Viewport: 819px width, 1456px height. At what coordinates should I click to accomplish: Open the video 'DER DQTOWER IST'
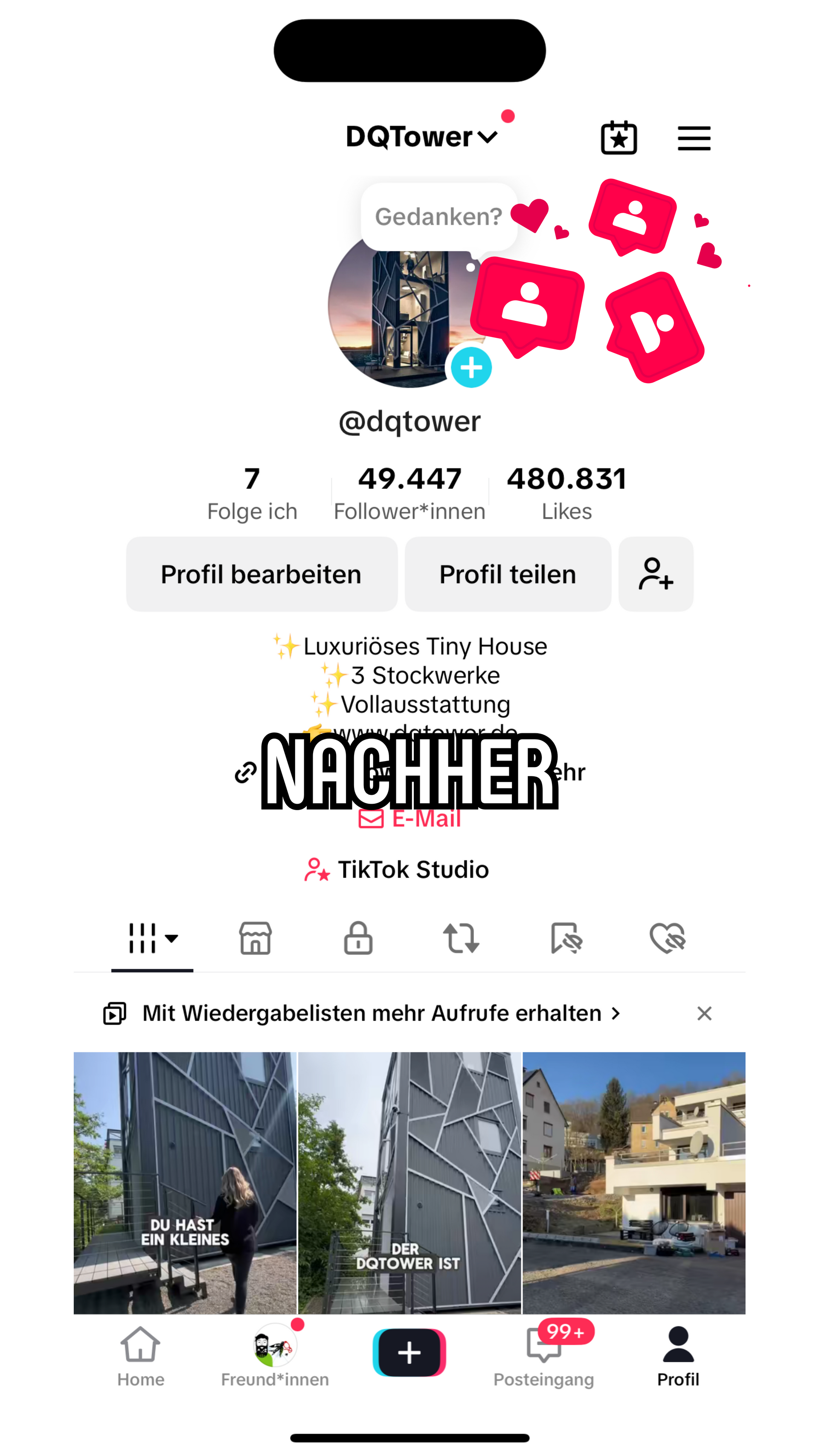tap(409, 1183)
